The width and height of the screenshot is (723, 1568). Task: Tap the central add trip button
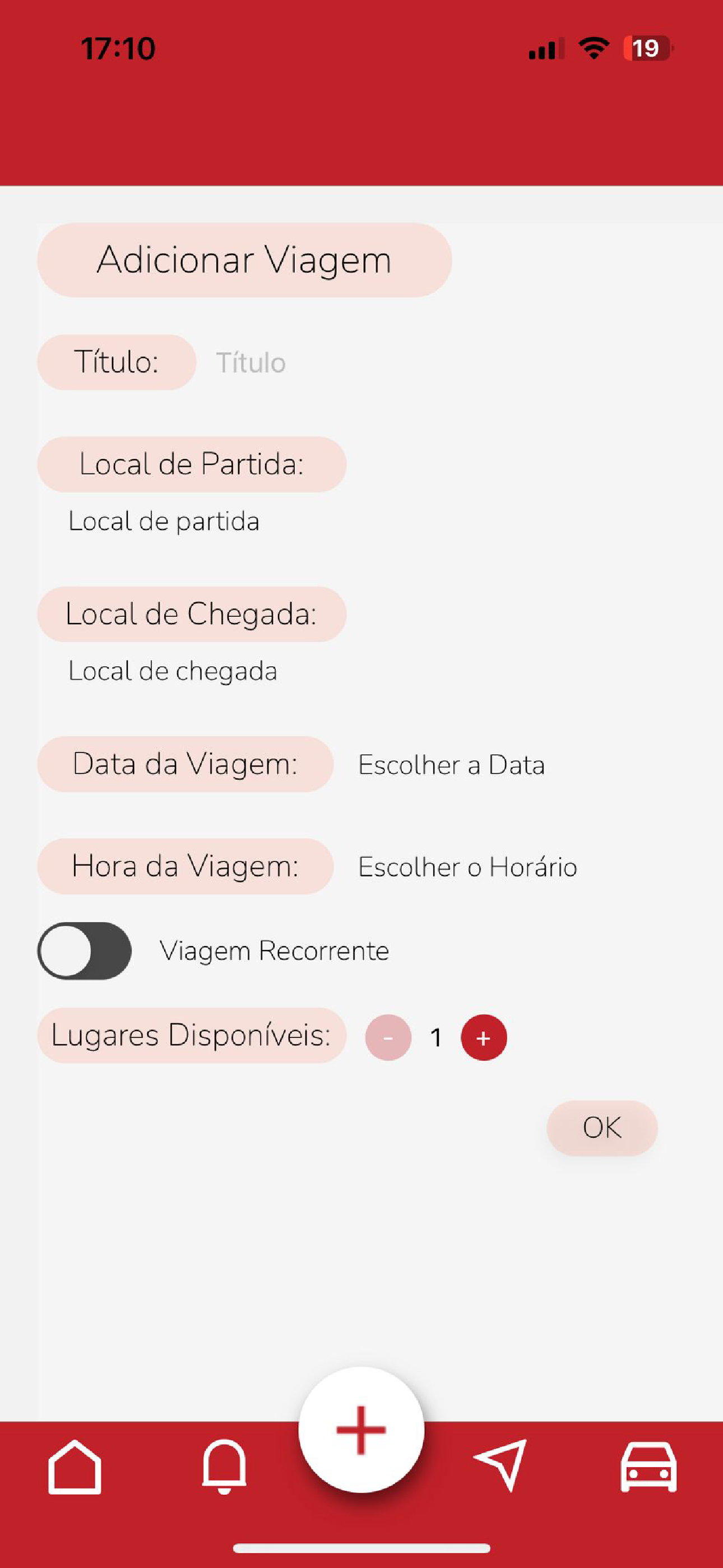361,1430
